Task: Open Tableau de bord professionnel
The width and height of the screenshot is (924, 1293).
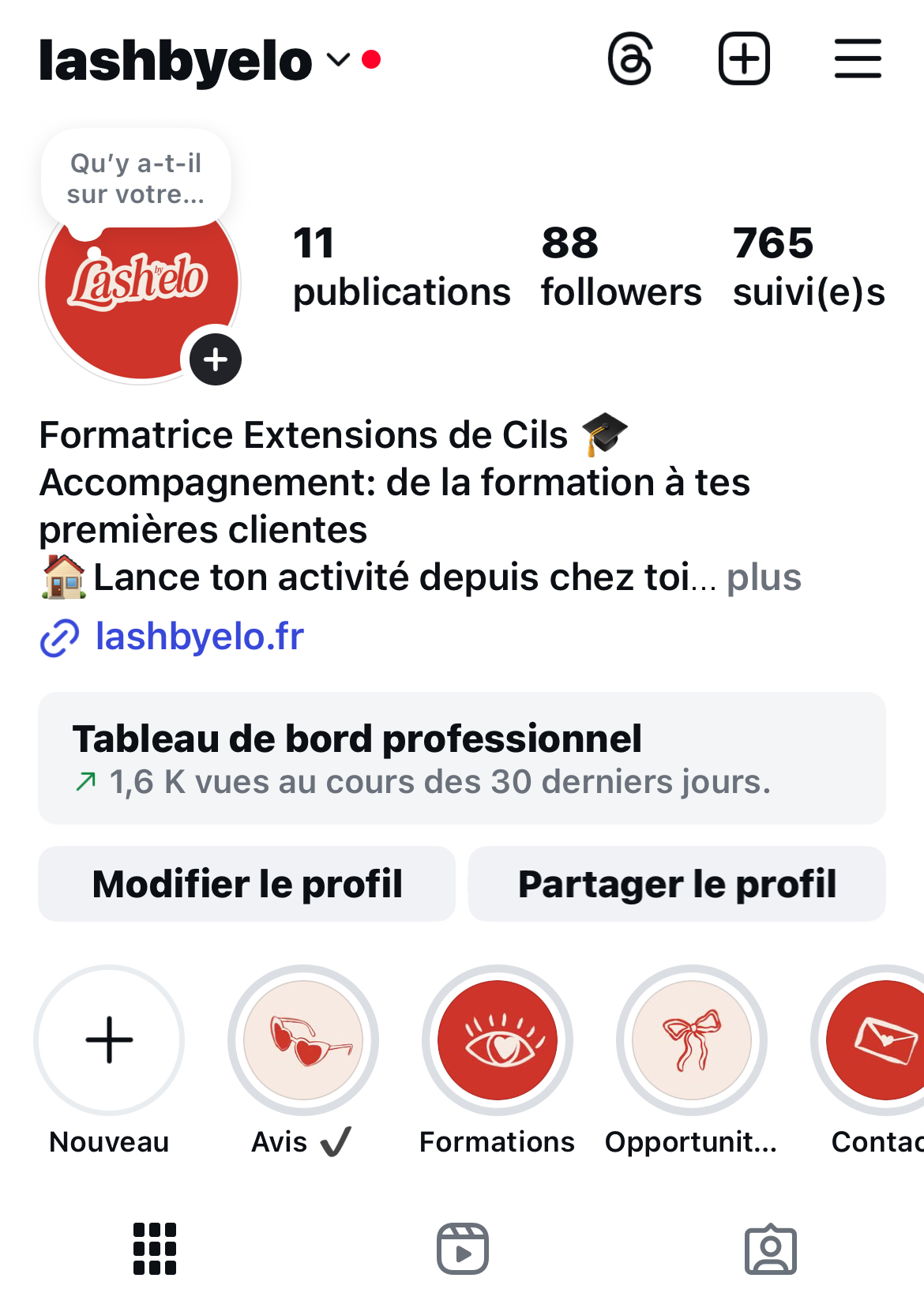Action: (462, 758)
